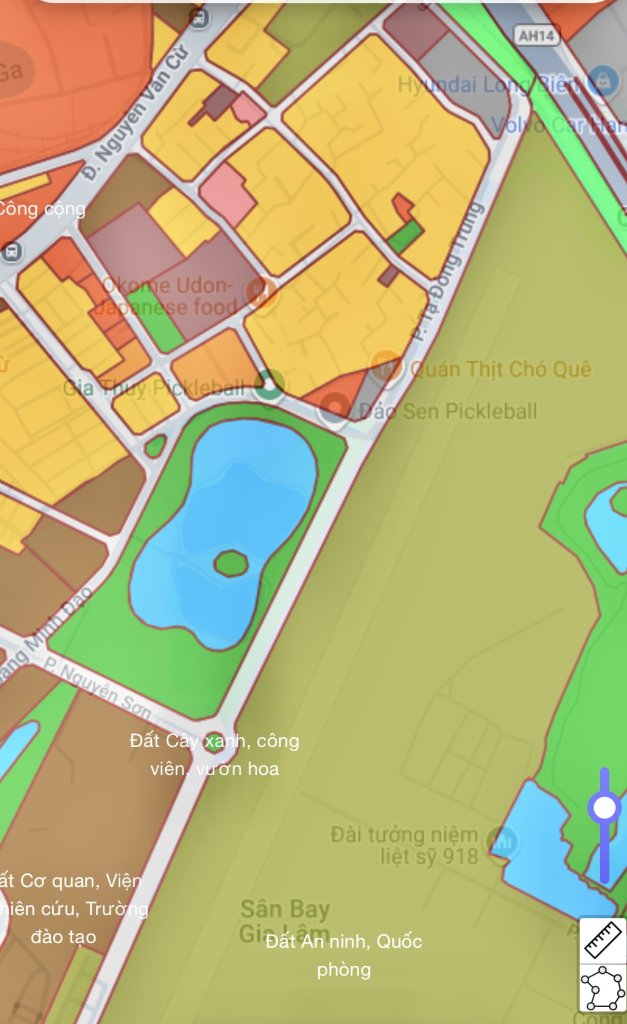The image size is (627, 1024).
Task: Open the ruler distance measuring tool
Action: click(602, 940)
